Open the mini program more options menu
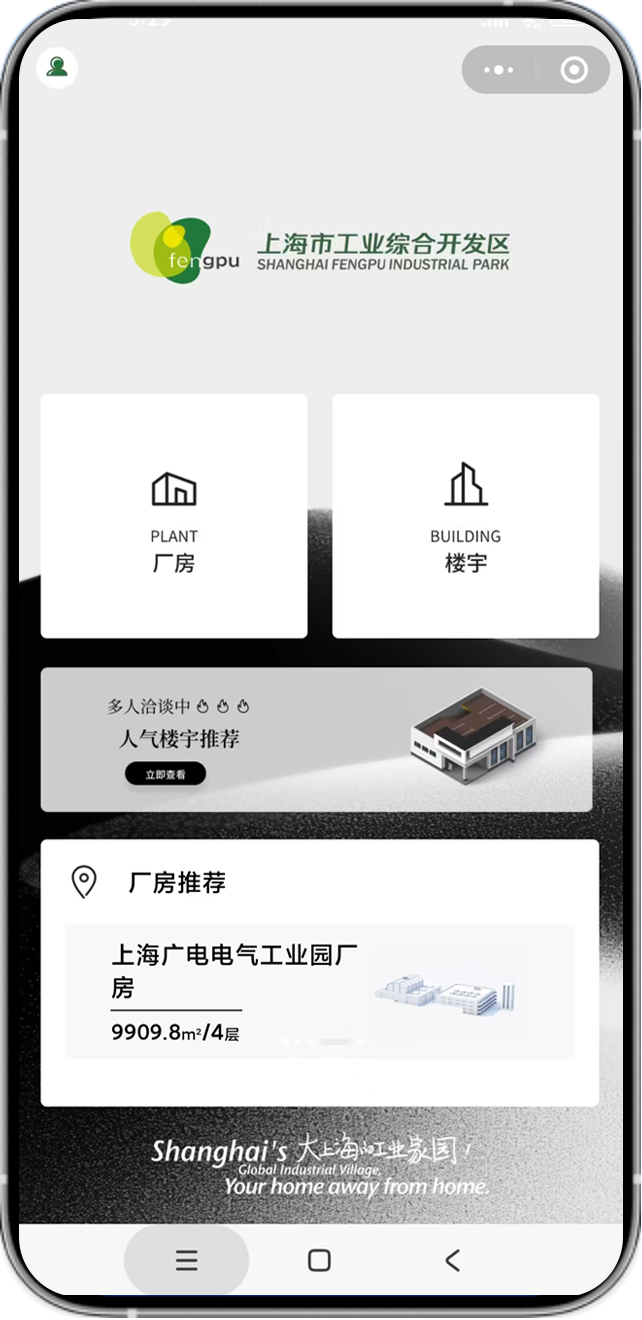 pos(498,70)
